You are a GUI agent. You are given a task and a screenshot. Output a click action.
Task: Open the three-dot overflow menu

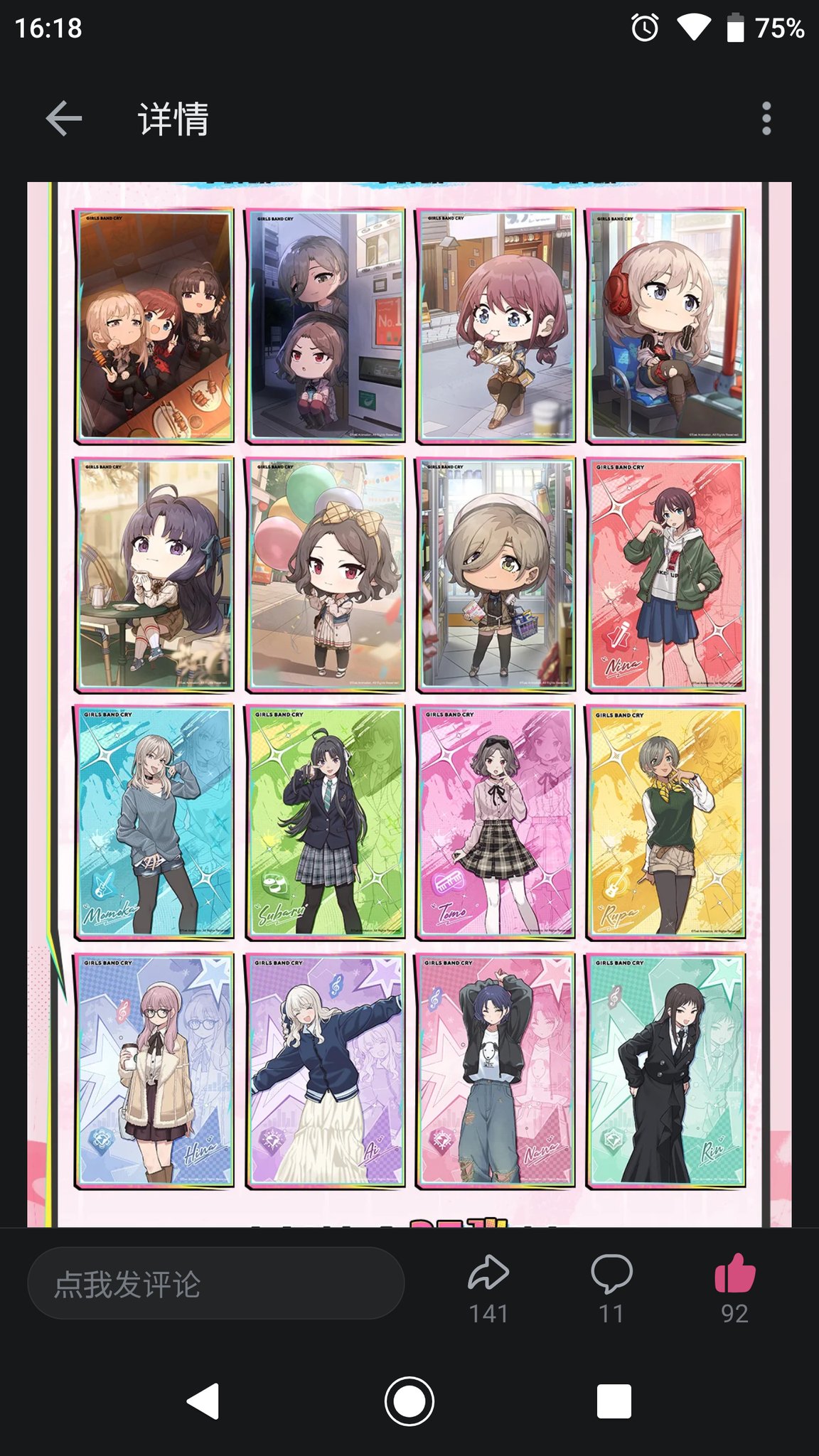point(766,118)
